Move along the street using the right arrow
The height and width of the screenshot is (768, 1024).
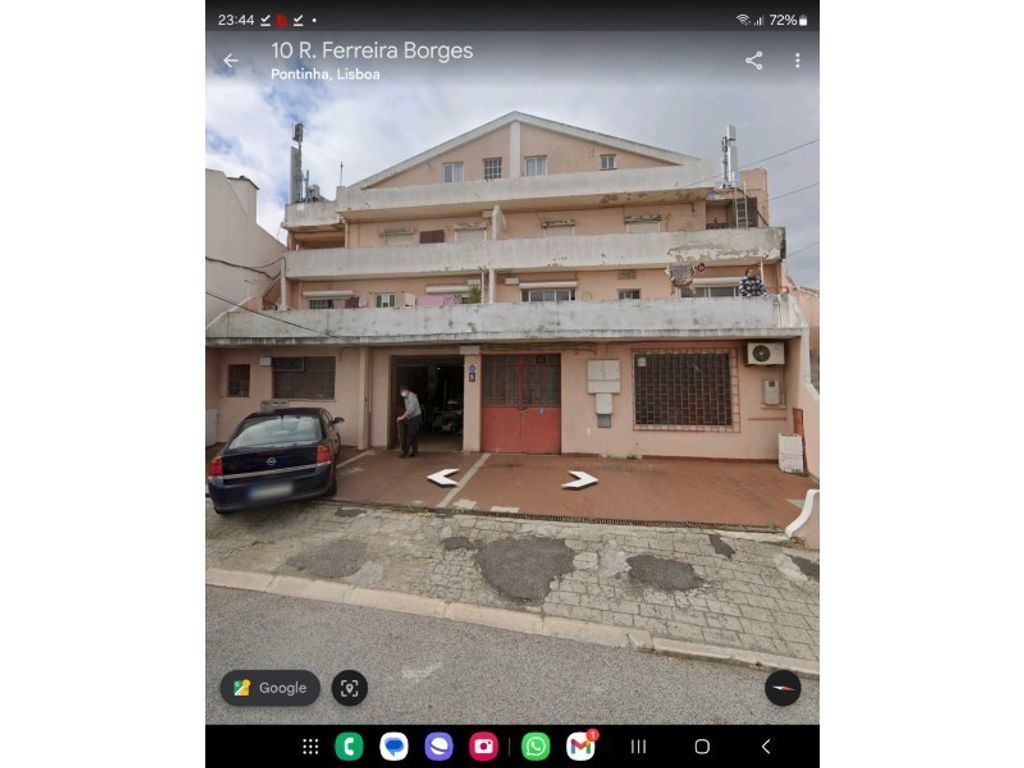pyautogui.click(x=580, y=480)
